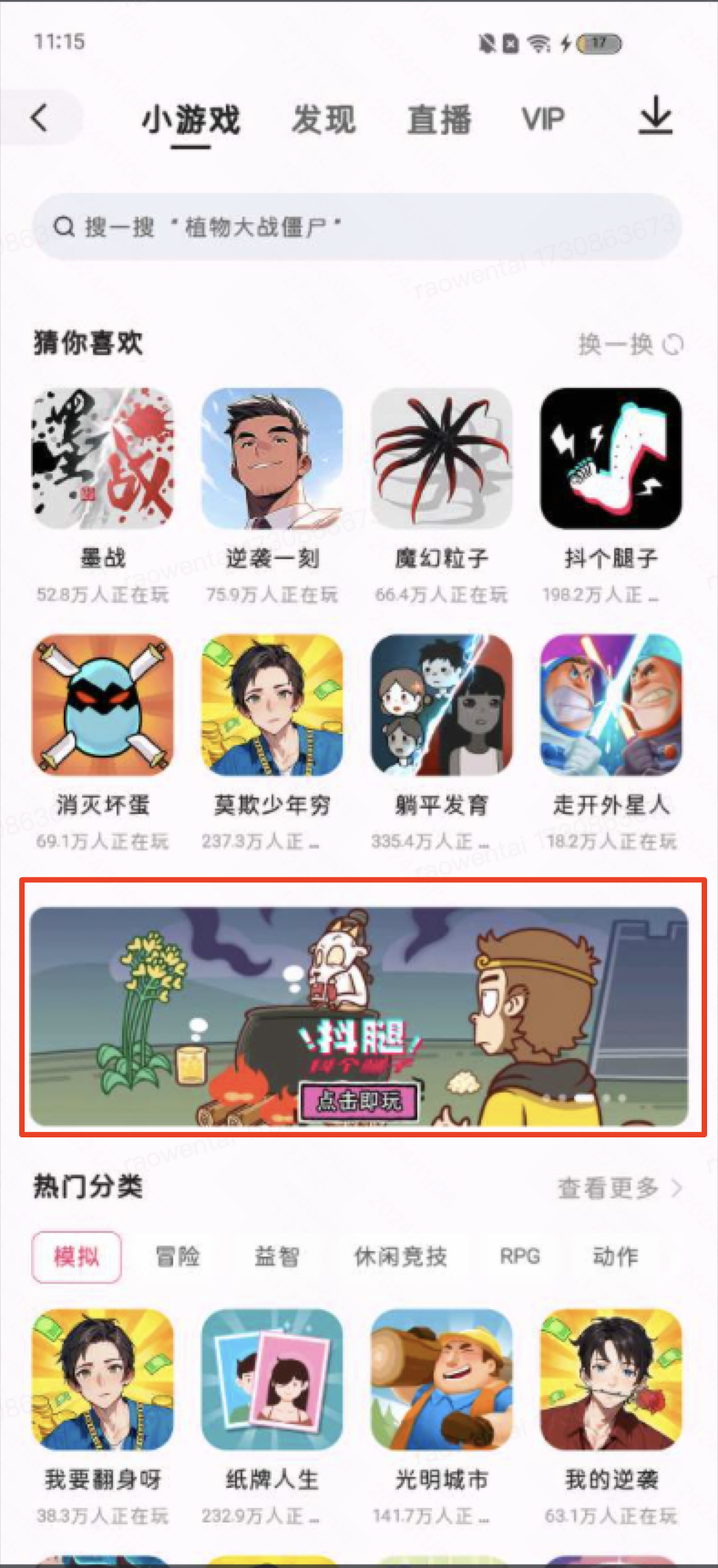This screenshot has width=718, height=1568.
Task: Open the game 消灭坏蛋
Action: pyautogui.click(x=102, y=706)
